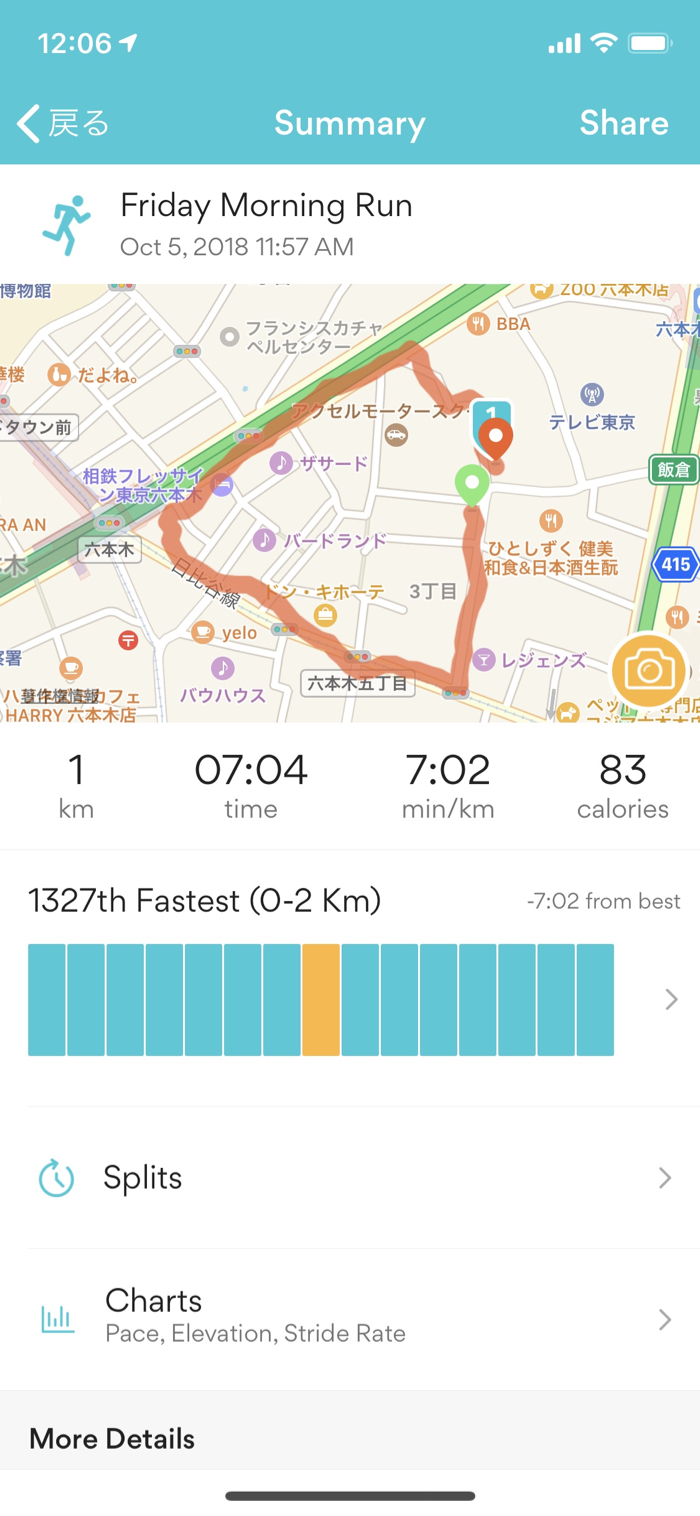Open the 1327th Fastest ranking chevron
The height and width of the screenshot is (1516, 700).
pyautogui.click(x=671, y=999)
